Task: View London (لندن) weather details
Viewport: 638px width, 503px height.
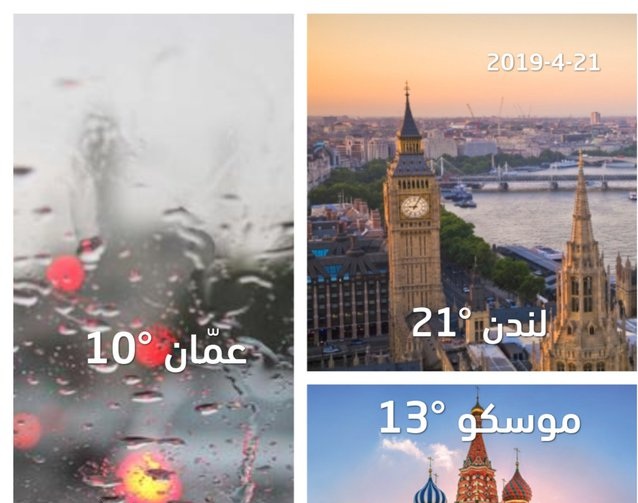Action: pos(471,192)
